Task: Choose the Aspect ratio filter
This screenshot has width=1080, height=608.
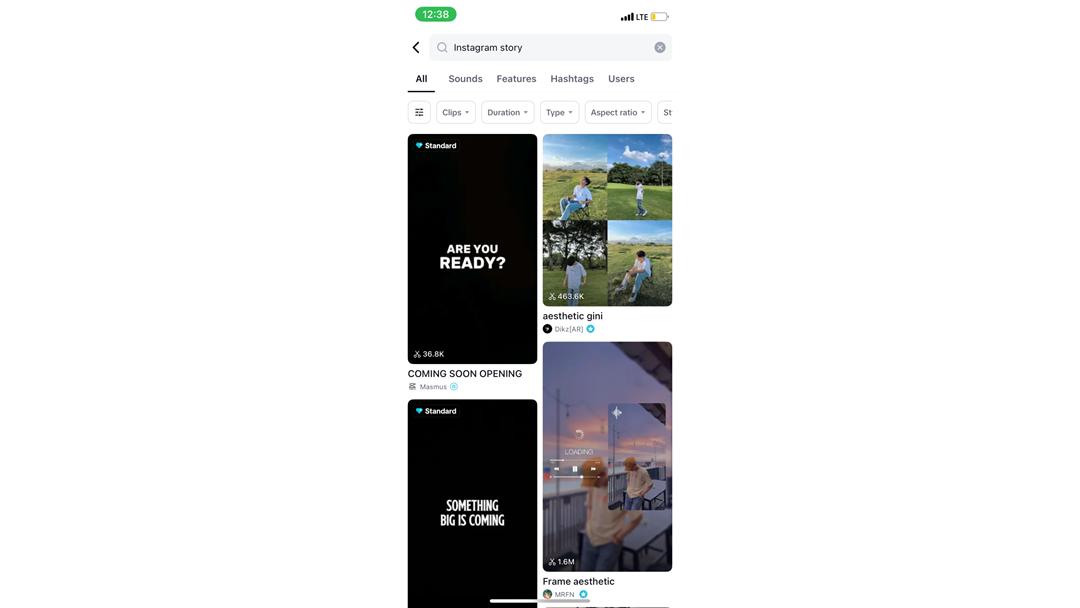Action: [617, 112]
